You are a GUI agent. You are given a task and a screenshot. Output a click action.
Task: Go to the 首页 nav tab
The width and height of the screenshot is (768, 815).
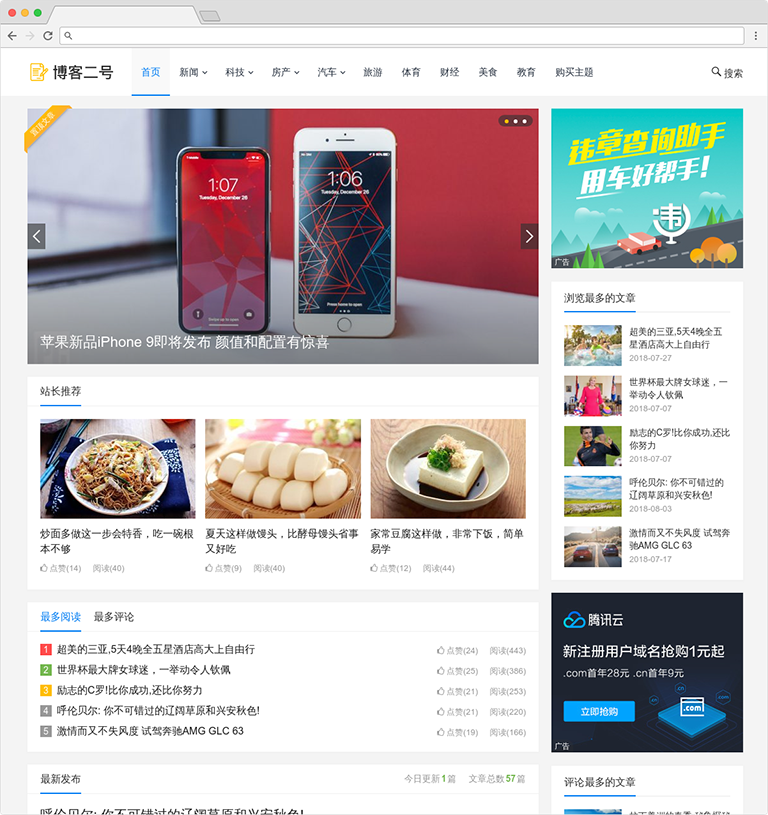(x=150, y=72)
